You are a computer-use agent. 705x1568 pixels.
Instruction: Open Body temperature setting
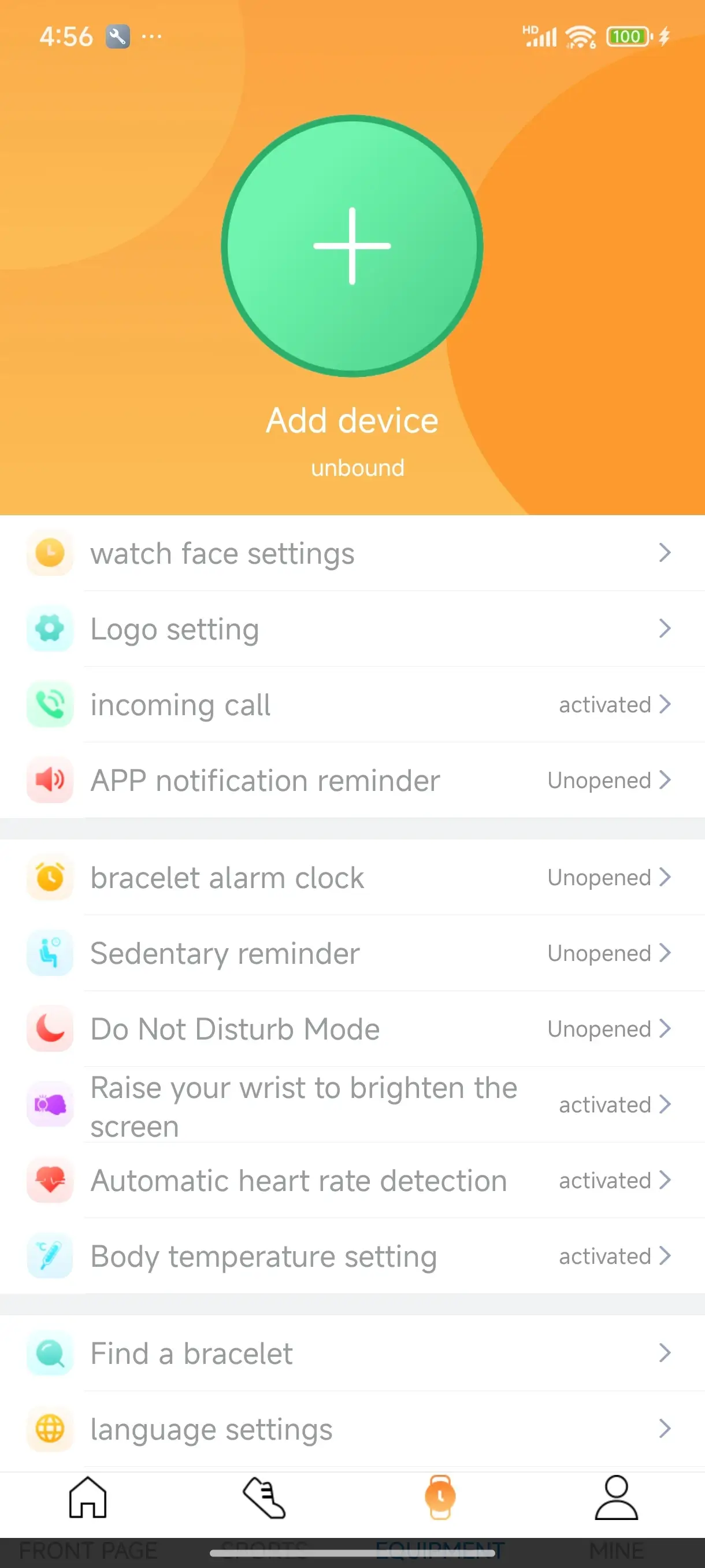tap(351, 1256)
